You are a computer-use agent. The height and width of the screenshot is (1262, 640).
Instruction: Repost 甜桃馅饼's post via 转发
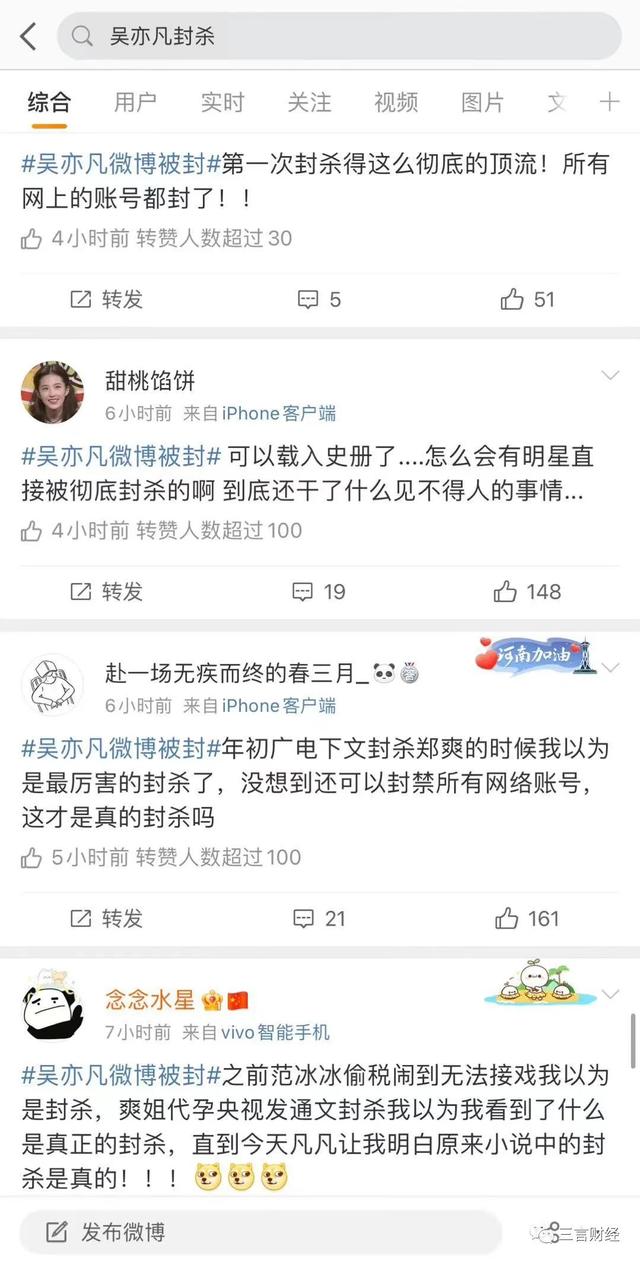pyautogui.click(x=107, y=592)
